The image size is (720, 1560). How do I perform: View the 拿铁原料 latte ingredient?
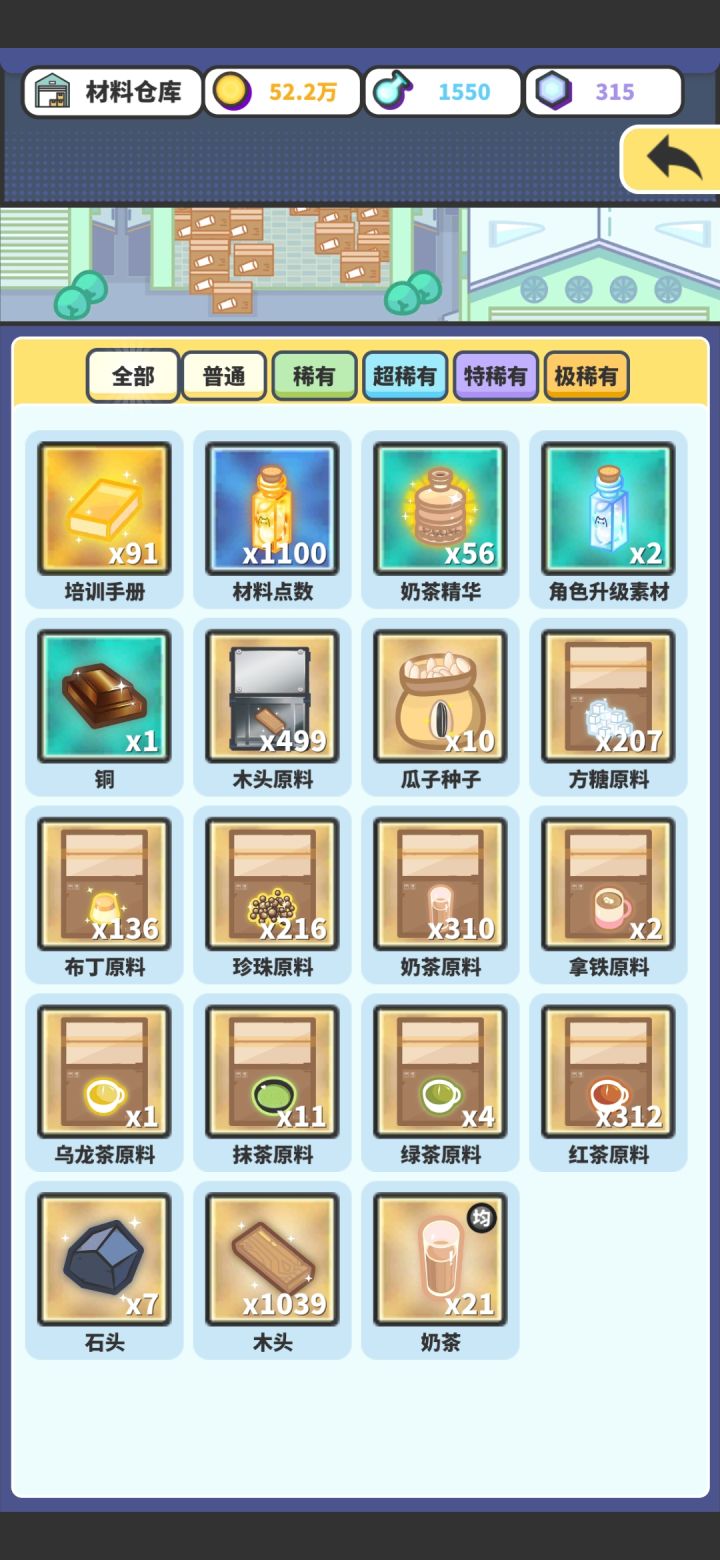coord(608,883)
